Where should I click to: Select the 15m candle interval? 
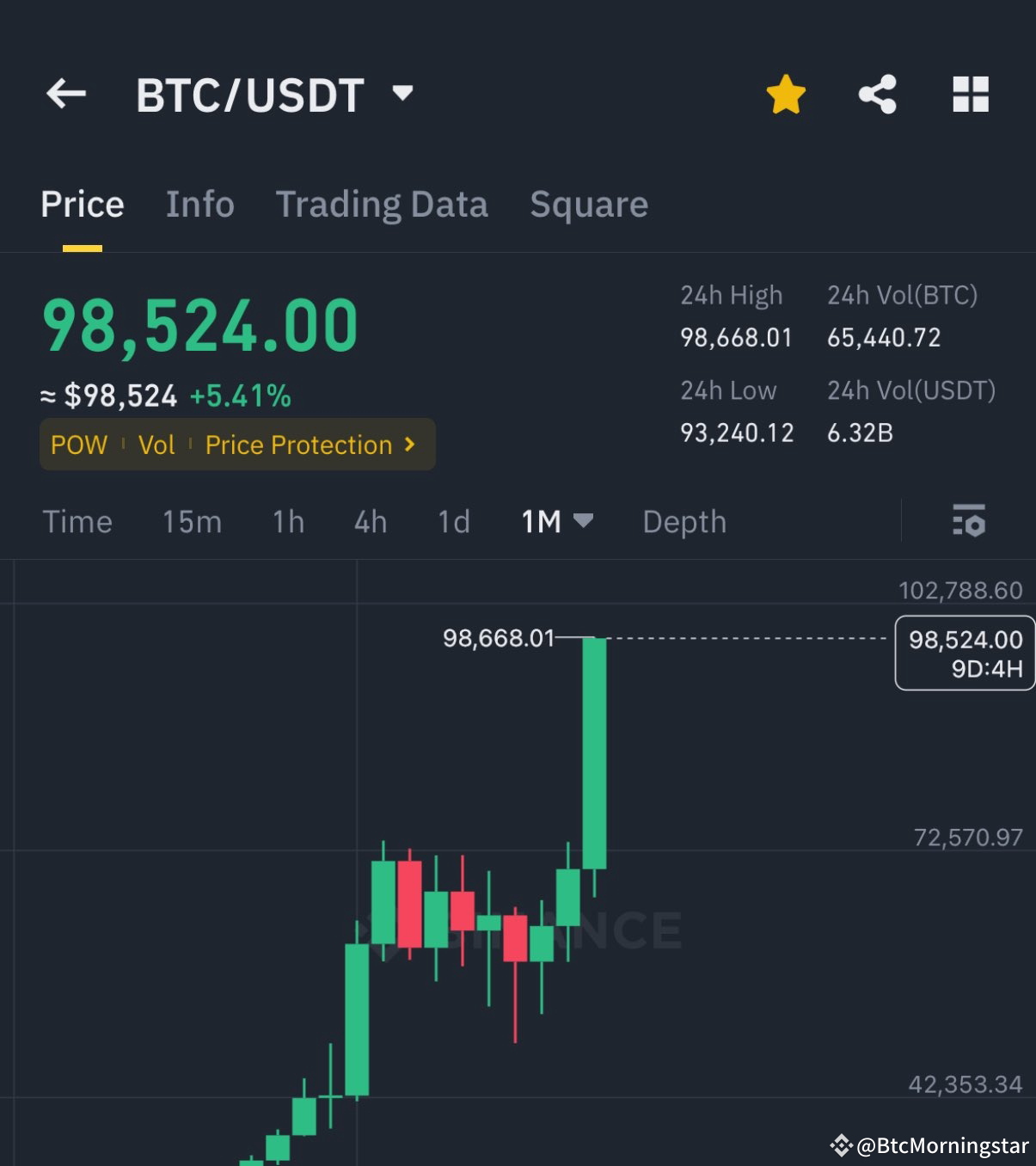point(191,521)
